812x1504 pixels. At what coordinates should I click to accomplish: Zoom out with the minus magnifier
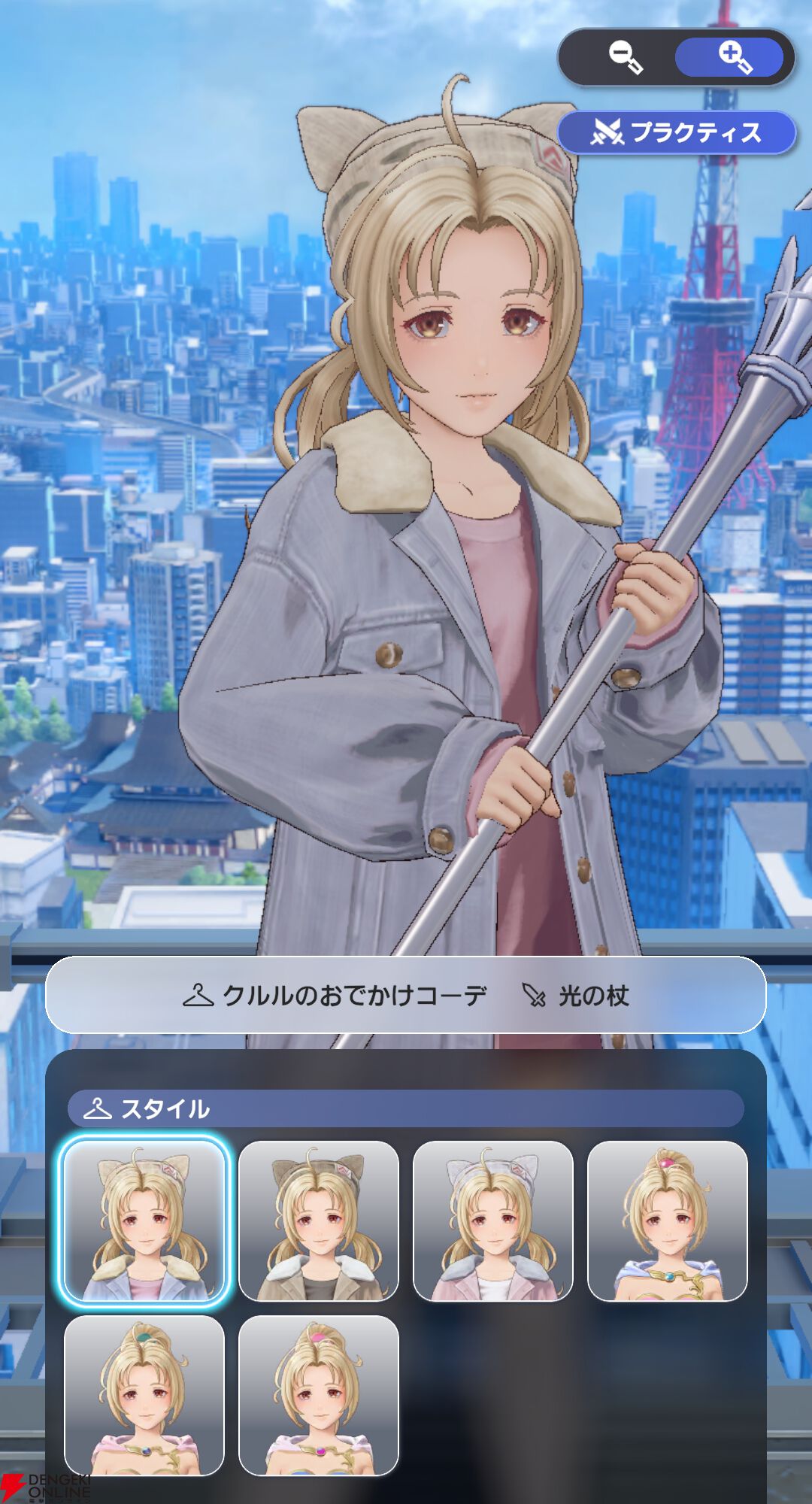[x=625, y=58]
